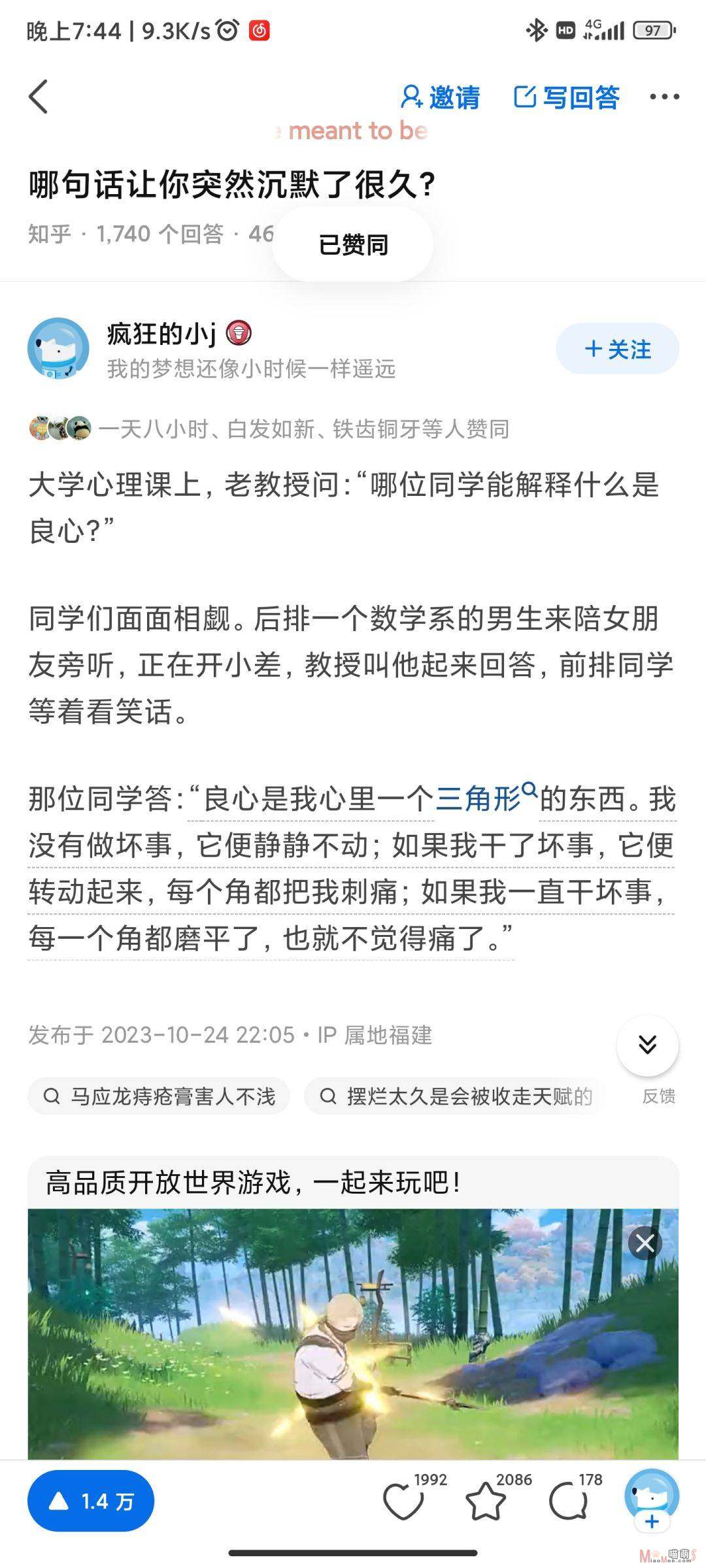Screen dimensions: 706x1568
Task: Go back with the top-left arrow
Action: [x=39, y=97]
